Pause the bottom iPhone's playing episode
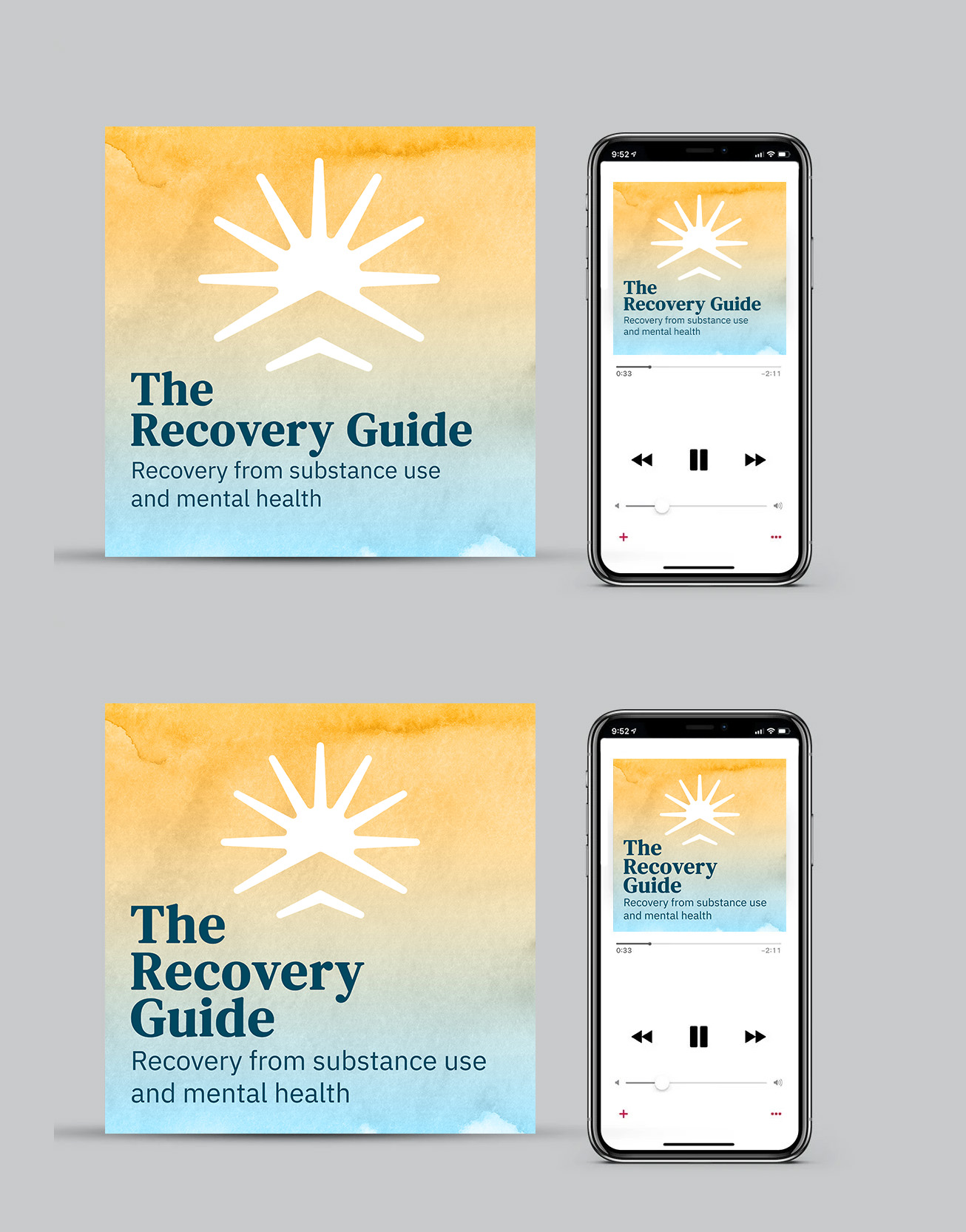 [x=698, y=1036]
